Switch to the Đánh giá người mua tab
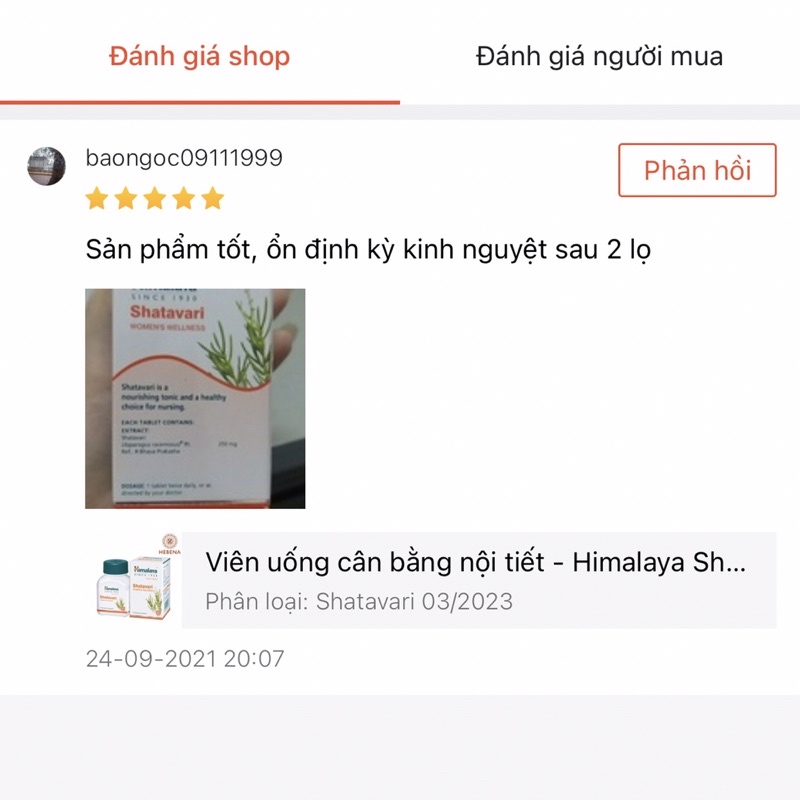Image resolution: width=800 pixels, height=800 pixels. click(599, 56)
